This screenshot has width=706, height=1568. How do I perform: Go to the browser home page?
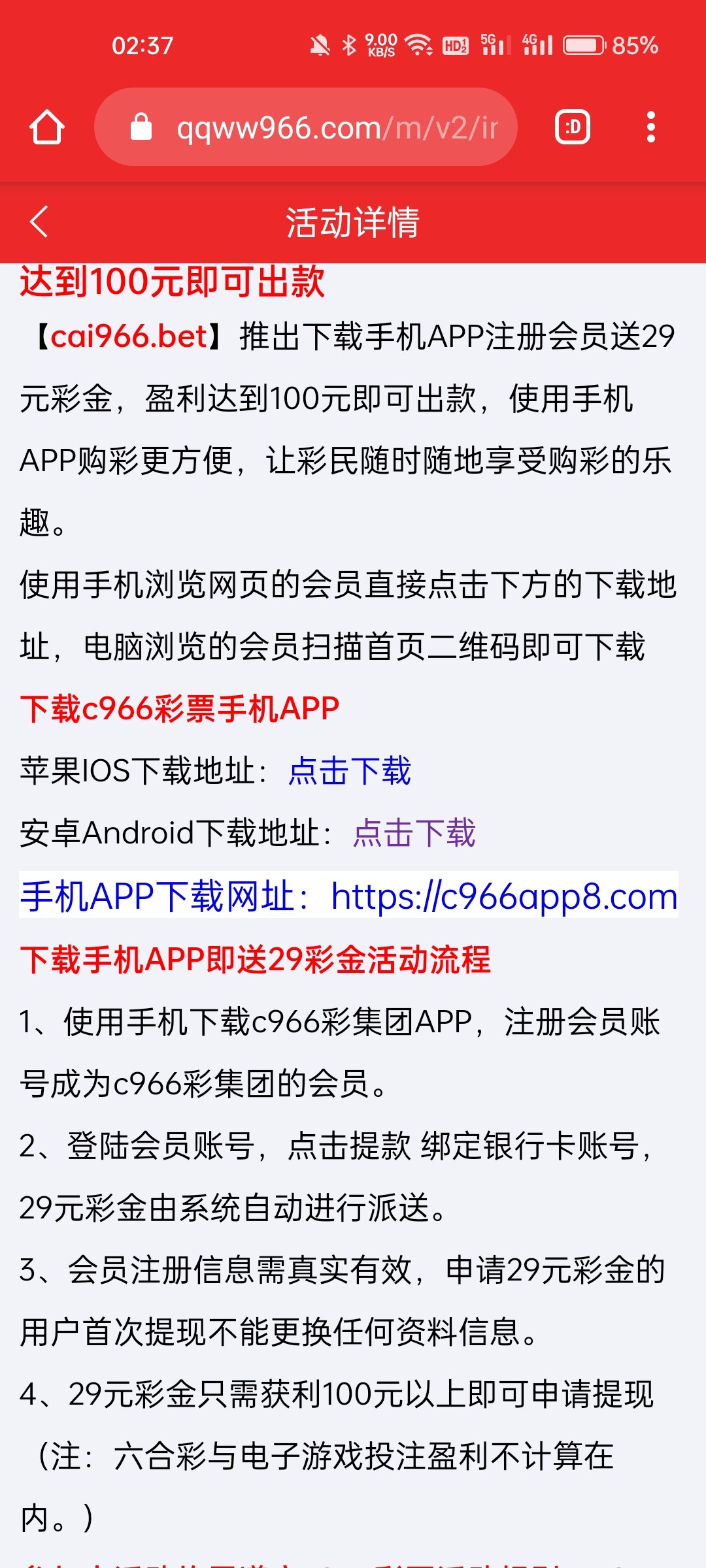pos(47,127)
